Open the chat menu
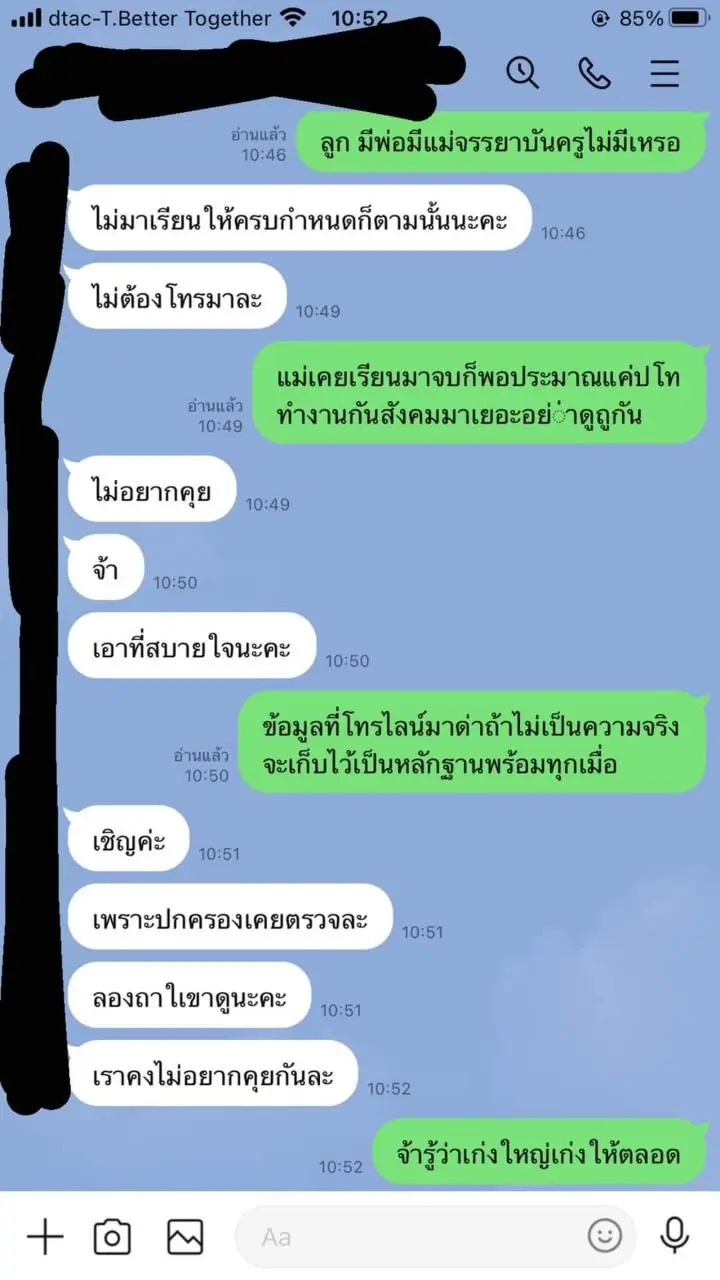 (x=664, y=73)
